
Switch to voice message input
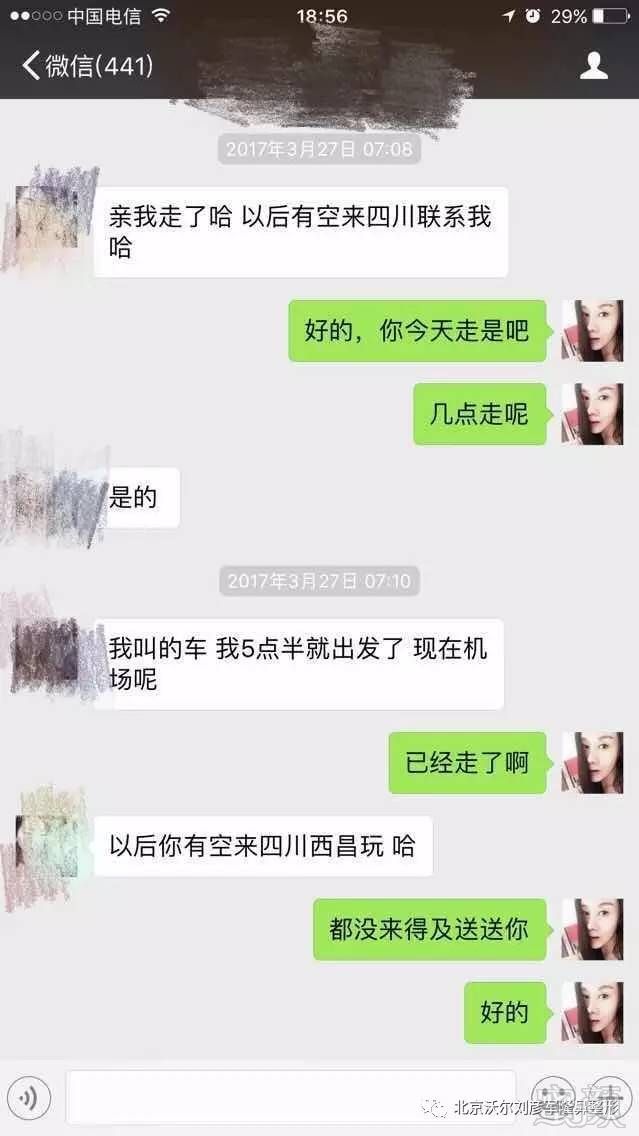(x=30, y=1098)
